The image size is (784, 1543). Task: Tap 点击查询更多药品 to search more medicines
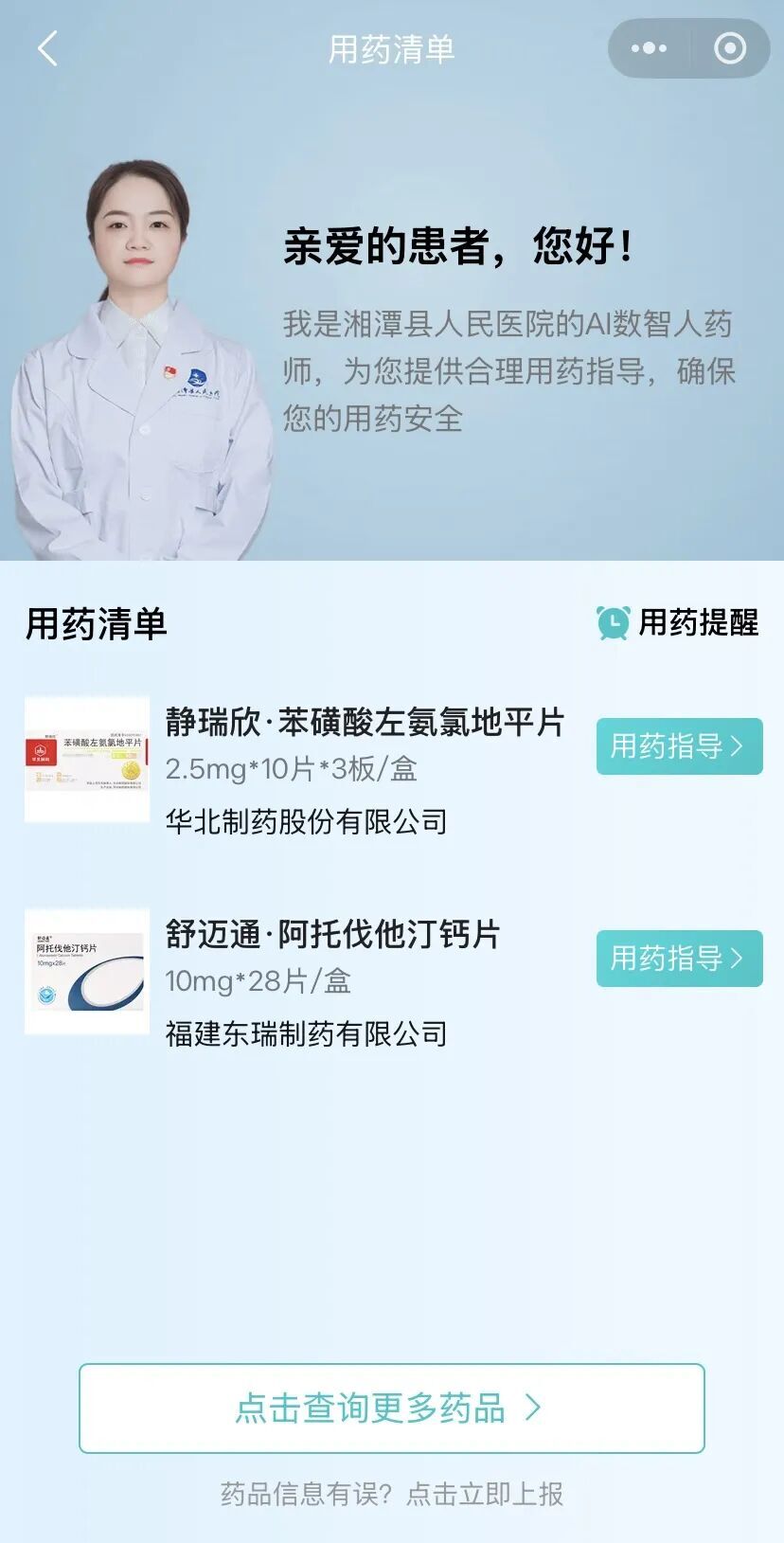coord(391,1408)
